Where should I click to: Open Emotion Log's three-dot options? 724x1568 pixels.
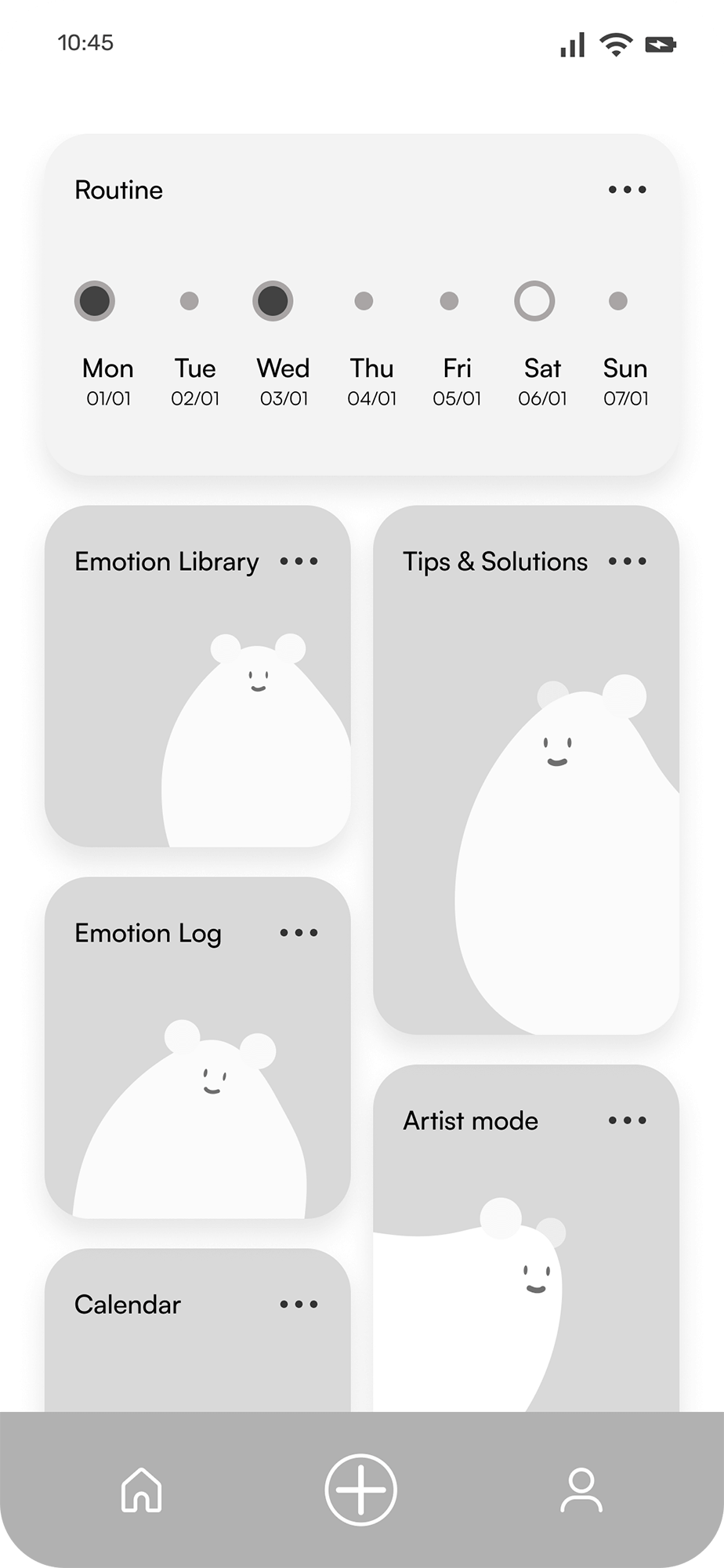point(299,933)
